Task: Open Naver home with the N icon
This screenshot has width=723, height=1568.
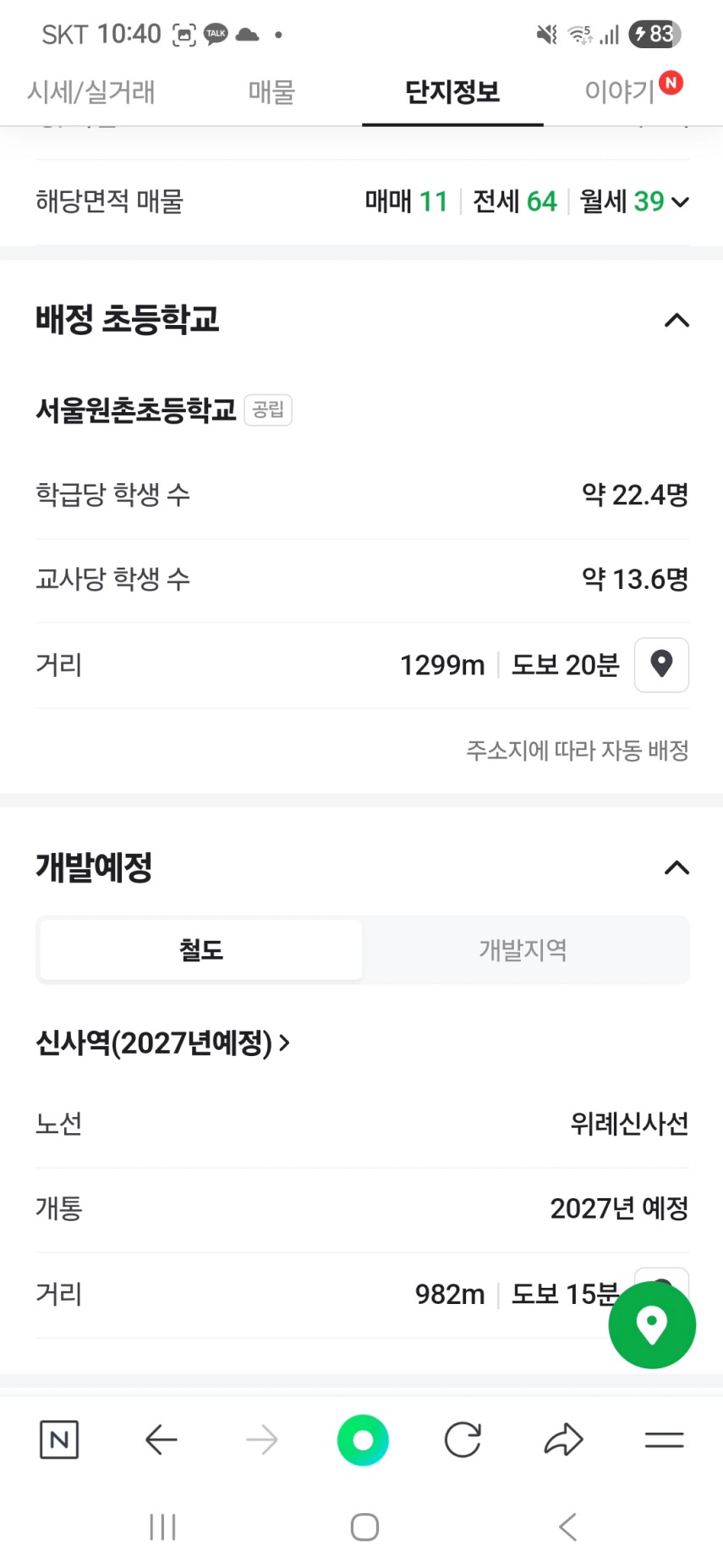Action: [x=59, y=1439]
